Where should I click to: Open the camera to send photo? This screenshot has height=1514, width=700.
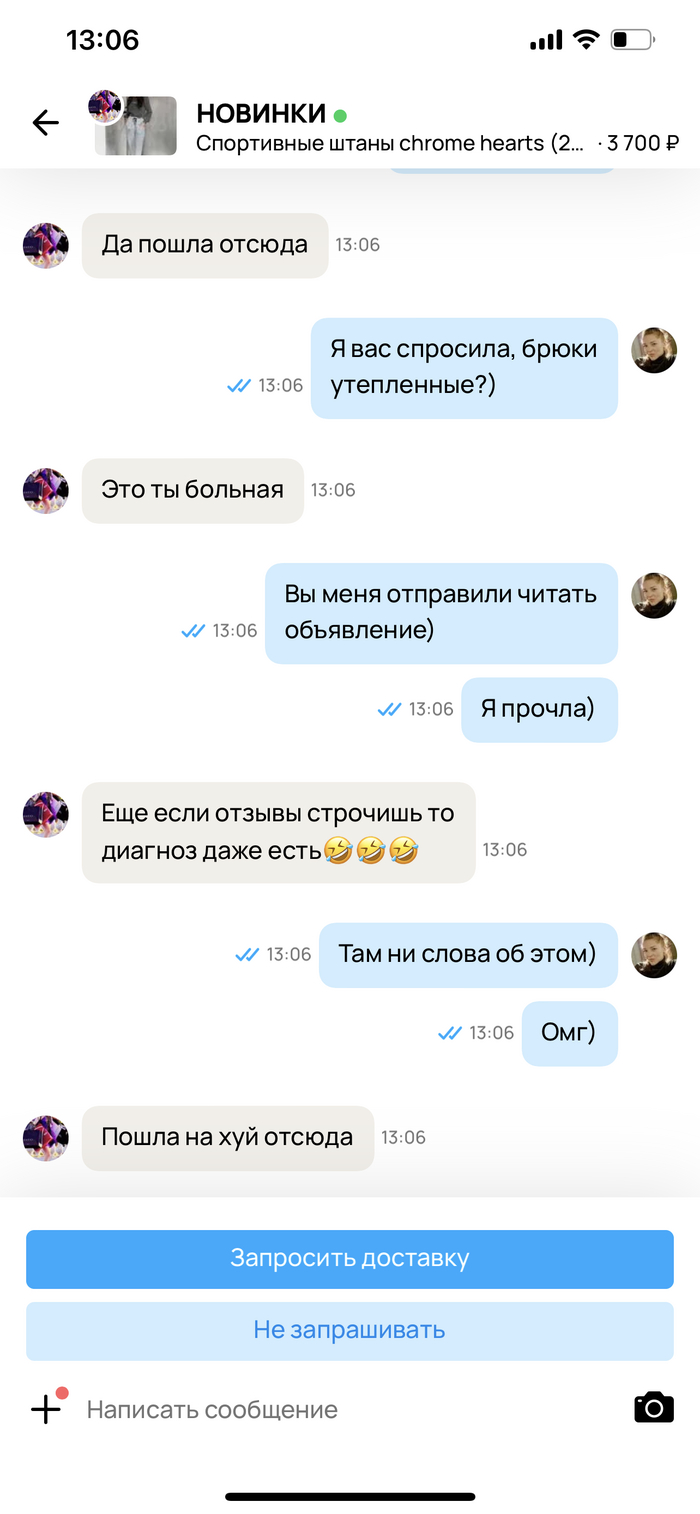654,1408
